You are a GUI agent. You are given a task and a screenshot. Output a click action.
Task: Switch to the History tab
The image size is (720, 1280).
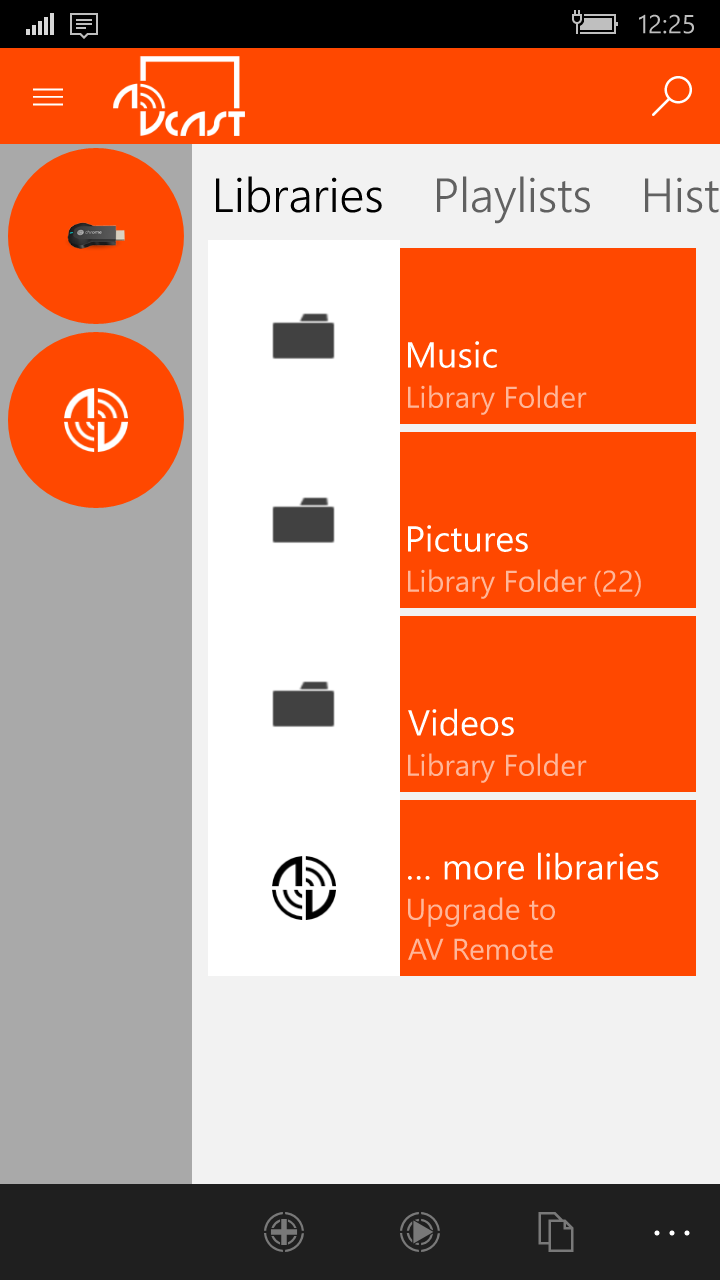point(680,196)
